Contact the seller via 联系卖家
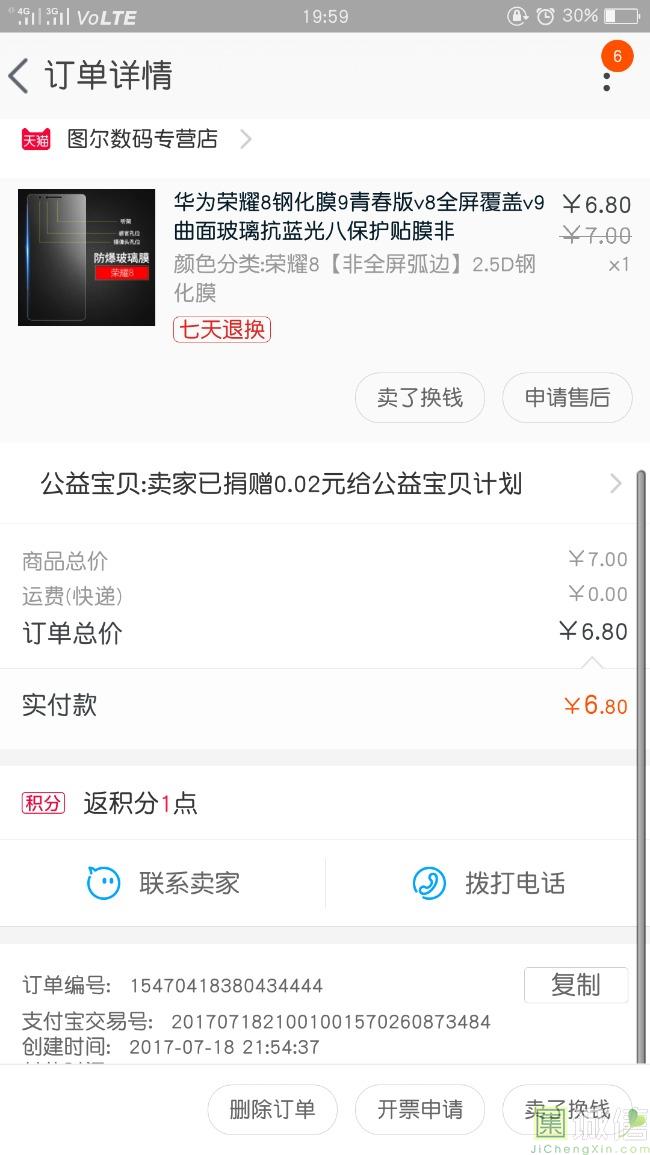Viewport: 650px width, 1155px height. pyautogui.click(x=163, y=883)
